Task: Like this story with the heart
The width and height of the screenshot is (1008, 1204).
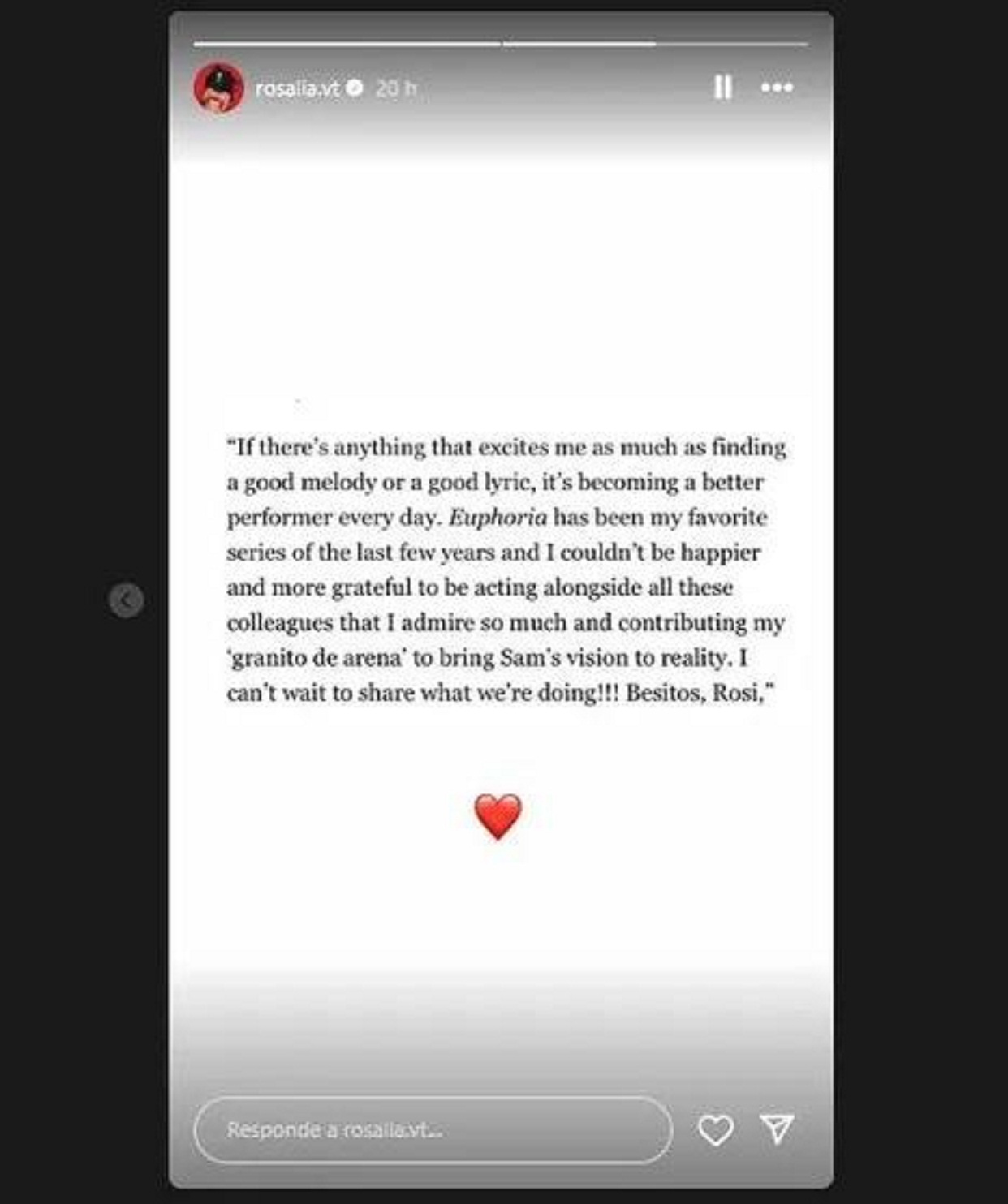Action: click(x=716, y=1129)
